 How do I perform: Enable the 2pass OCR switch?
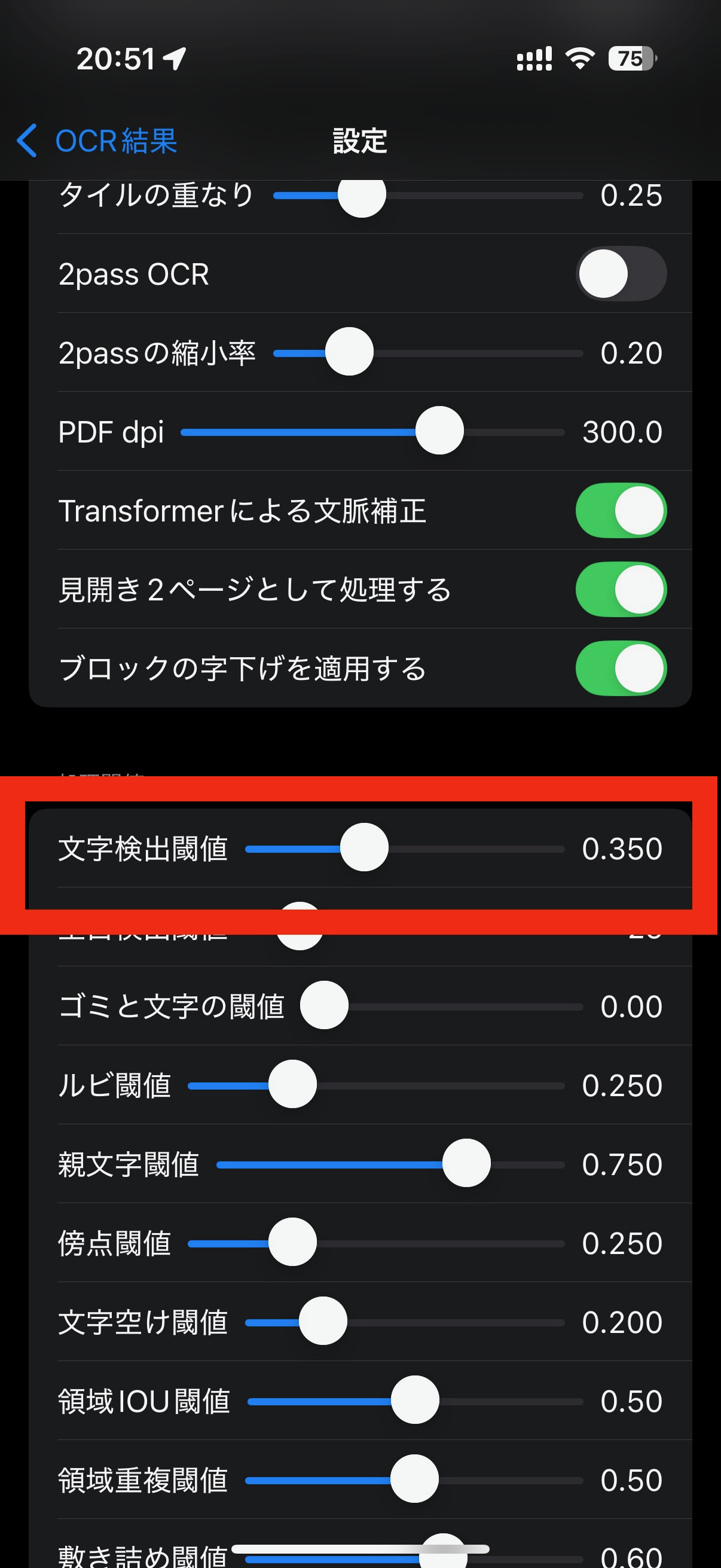pyautogui.click(x=621, y=274)
